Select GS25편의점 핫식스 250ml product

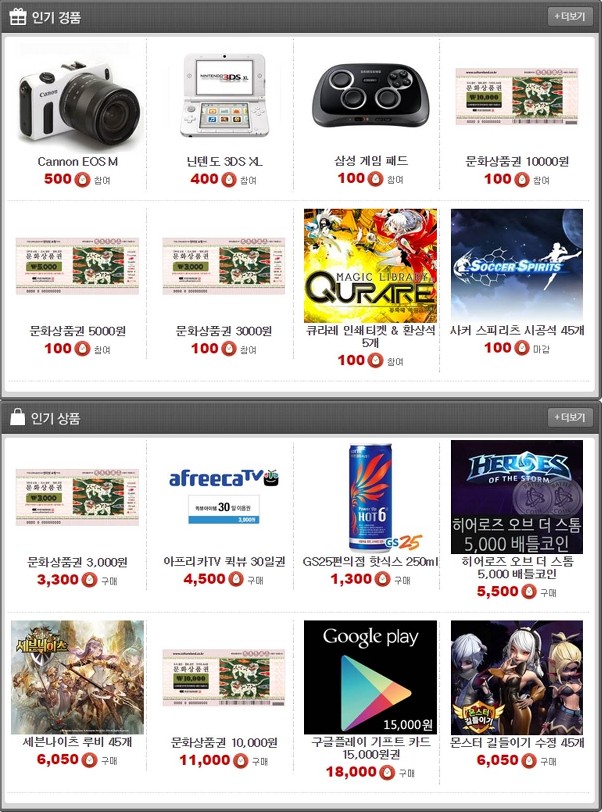tap(371, 497)
